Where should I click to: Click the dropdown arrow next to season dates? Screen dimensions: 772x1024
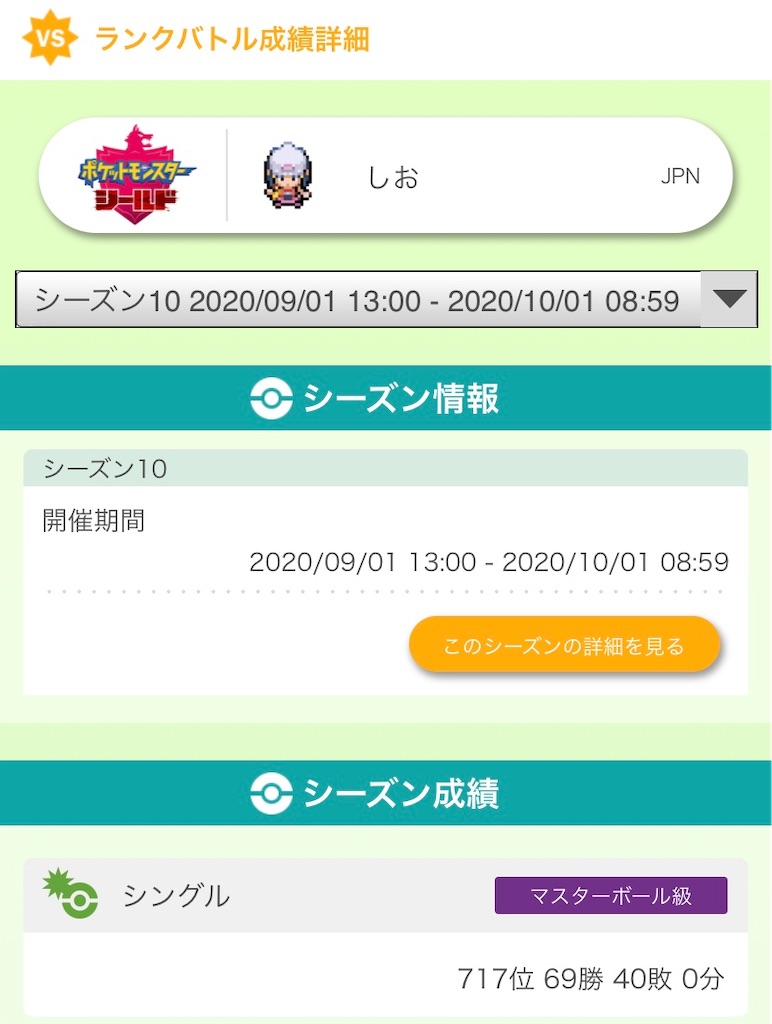[x=729, y=296]
